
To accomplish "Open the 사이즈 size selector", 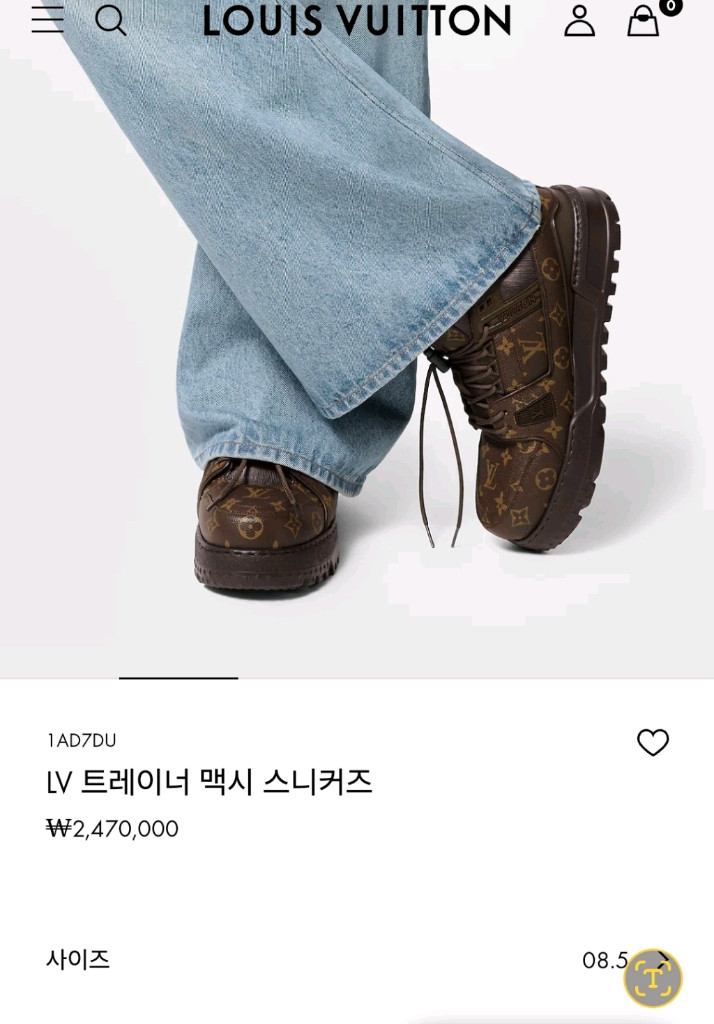I will (357, 959).
